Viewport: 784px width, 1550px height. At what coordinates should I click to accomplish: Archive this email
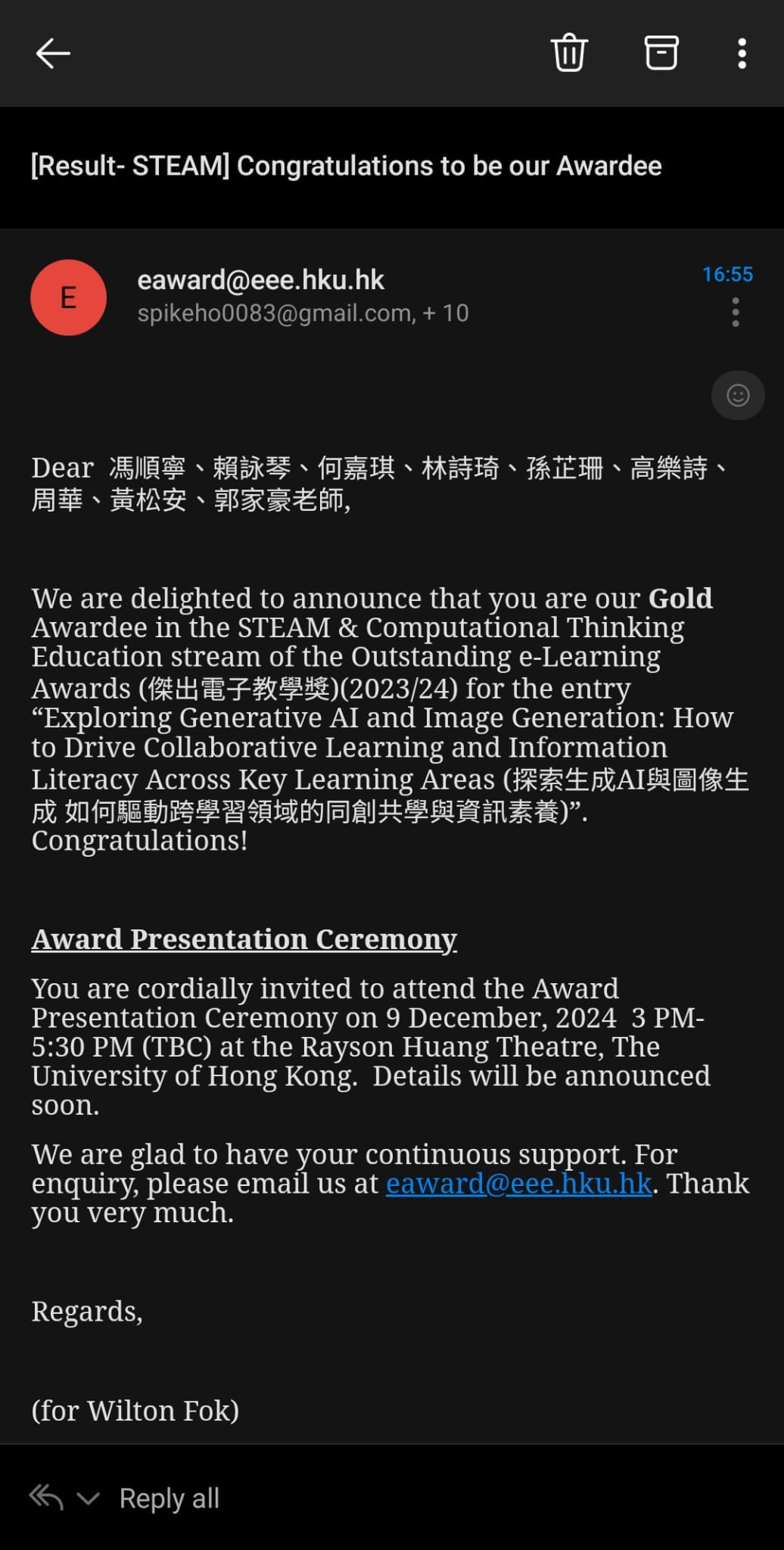point(661,54)
